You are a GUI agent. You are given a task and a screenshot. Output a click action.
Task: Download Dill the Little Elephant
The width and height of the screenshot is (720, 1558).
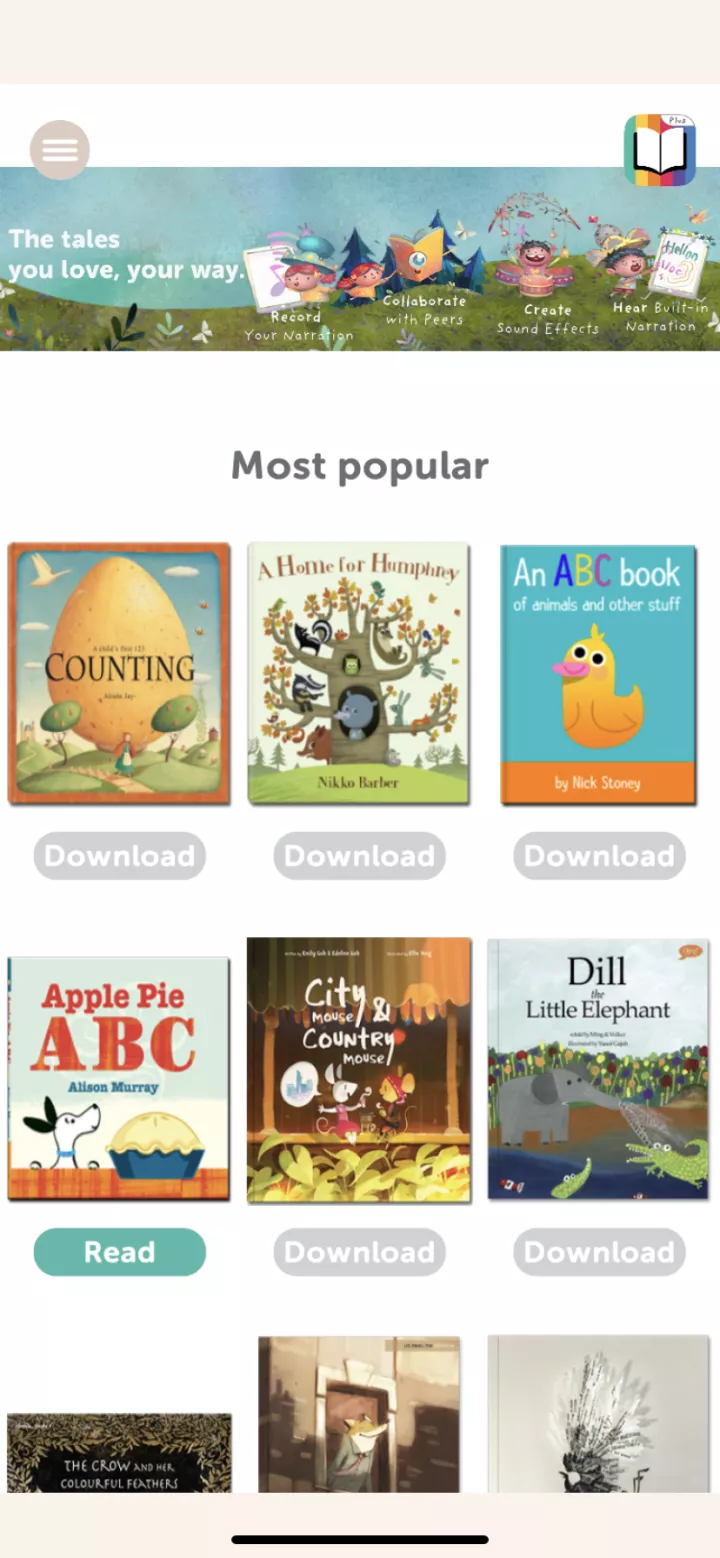[x=599, y=1252]
